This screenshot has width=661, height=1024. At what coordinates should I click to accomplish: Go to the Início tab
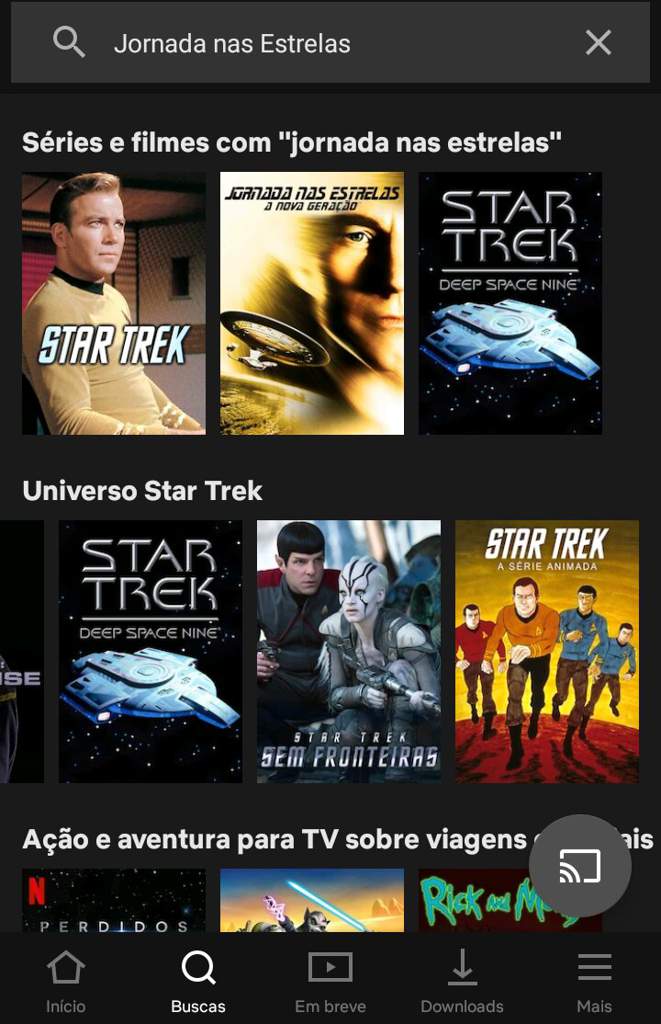pos(66,981)
